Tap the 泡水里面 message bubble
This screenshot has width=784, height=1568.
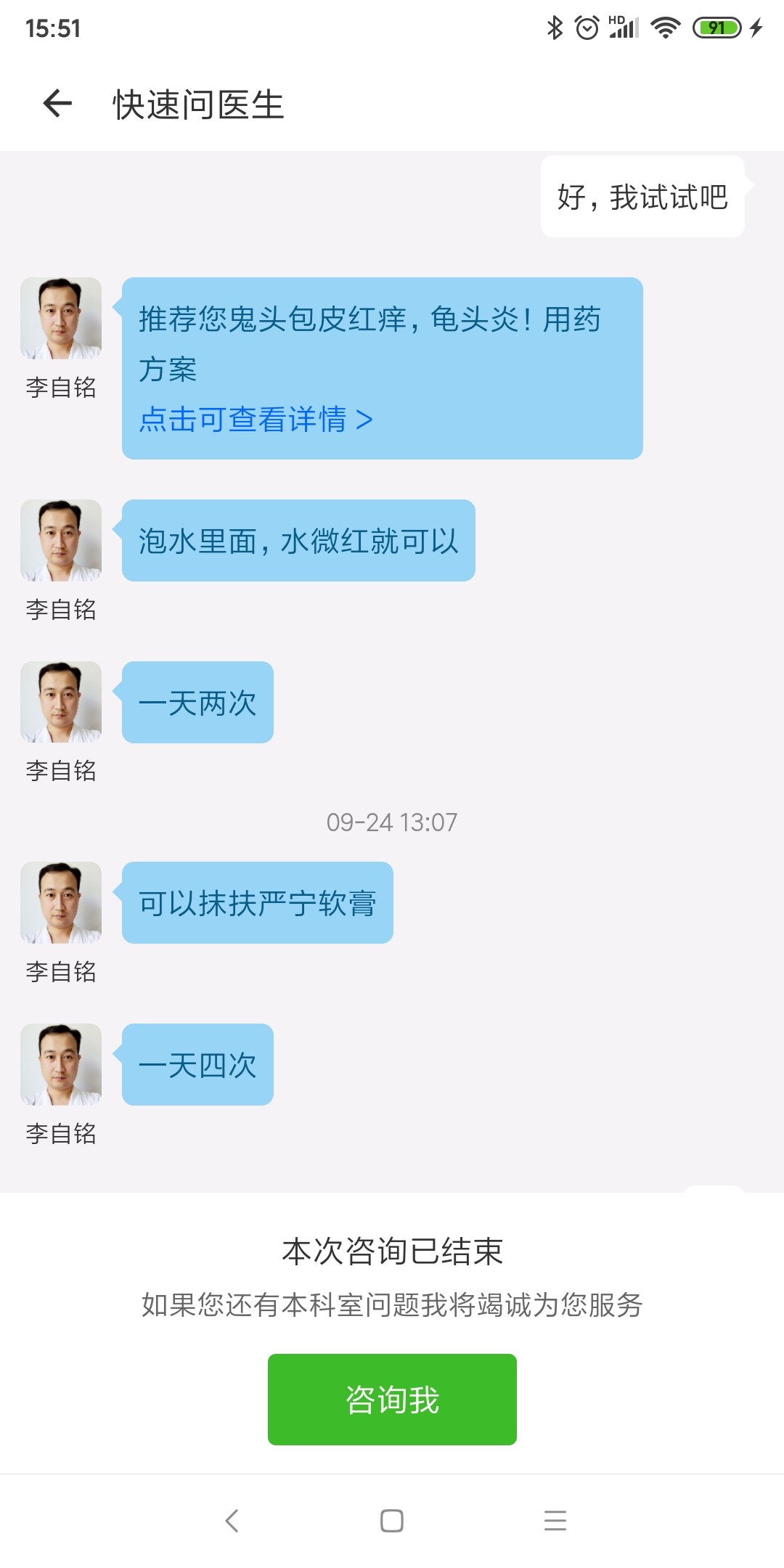[x=298, y=541]
